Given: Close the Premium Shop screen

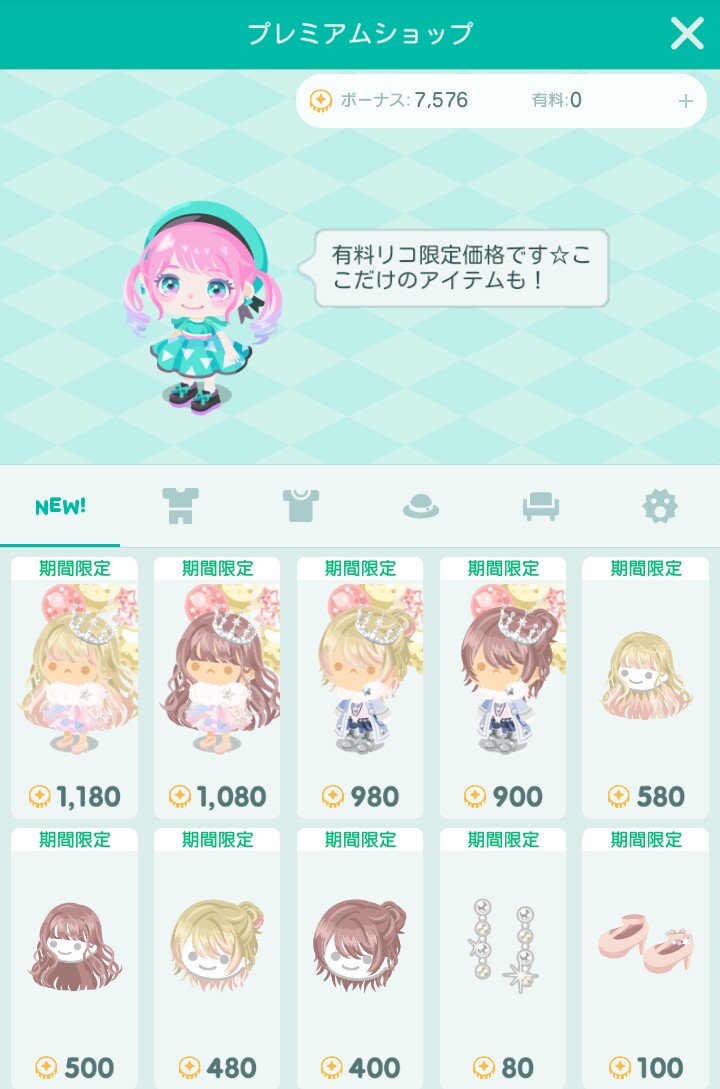Looking at the screenshot, I should pyautogui.click(x=687, y=34).
